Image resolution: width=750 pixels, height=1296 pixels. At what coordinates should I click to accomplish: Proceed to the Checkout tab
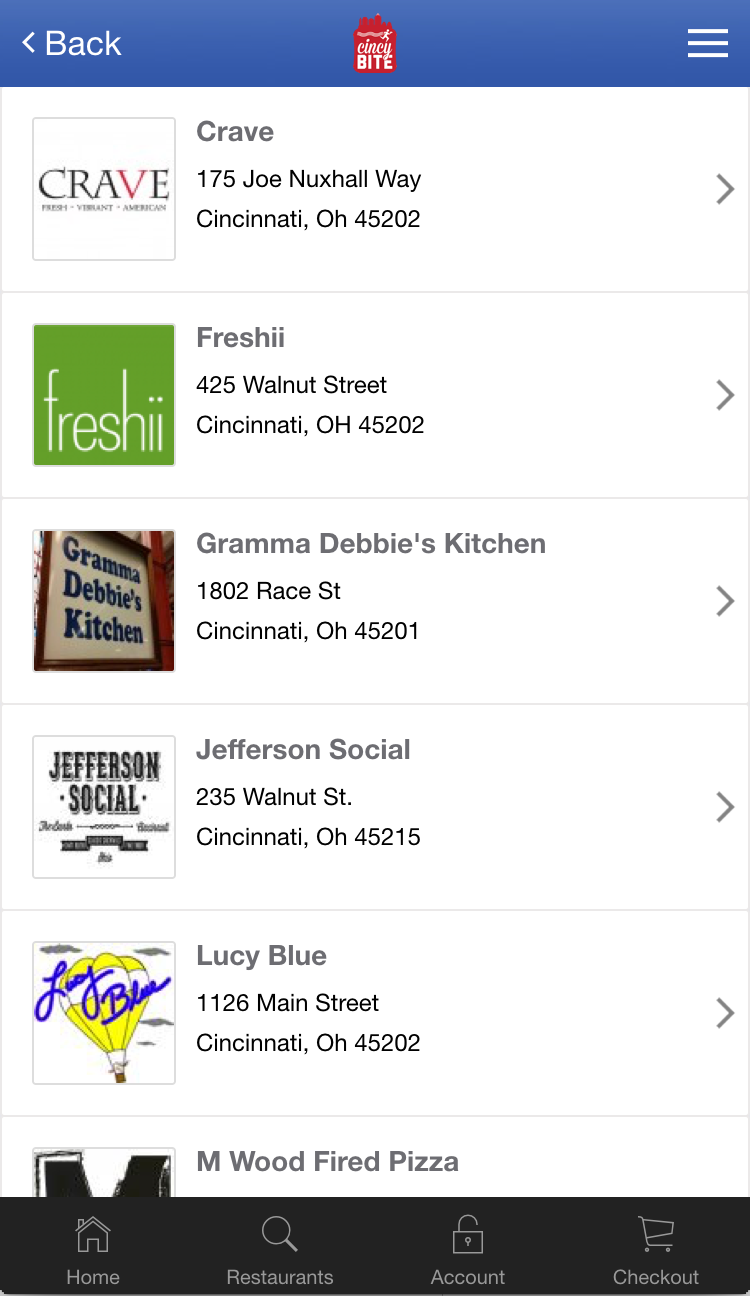[x=656, y=1250]
